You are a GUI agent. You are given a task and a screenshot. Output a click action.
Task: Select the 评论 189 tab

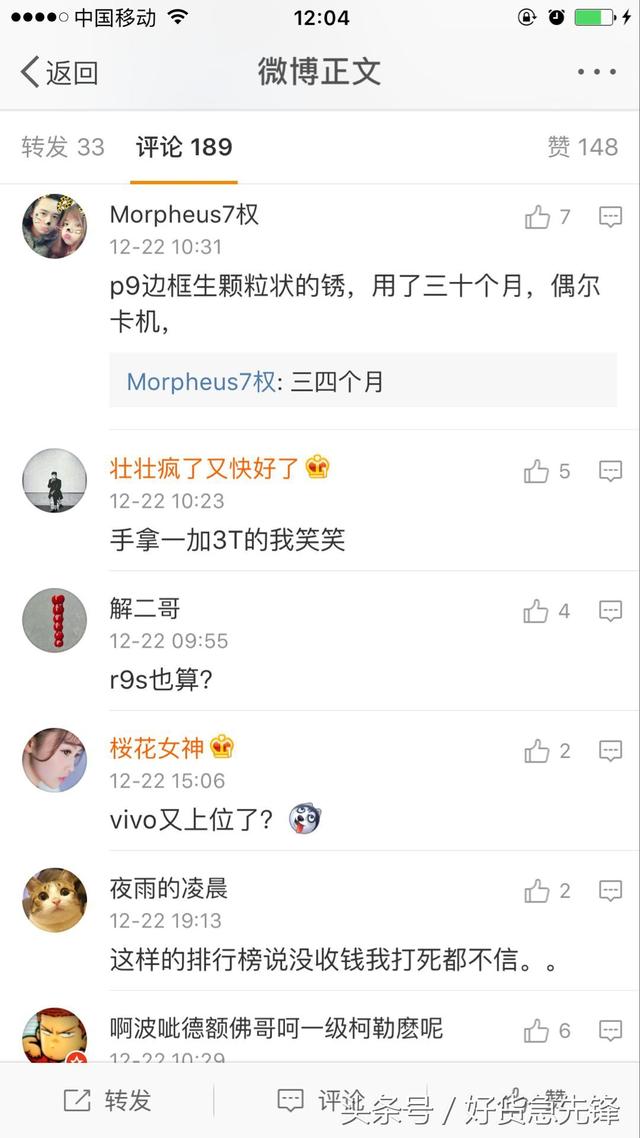click(x=184, y=147)
